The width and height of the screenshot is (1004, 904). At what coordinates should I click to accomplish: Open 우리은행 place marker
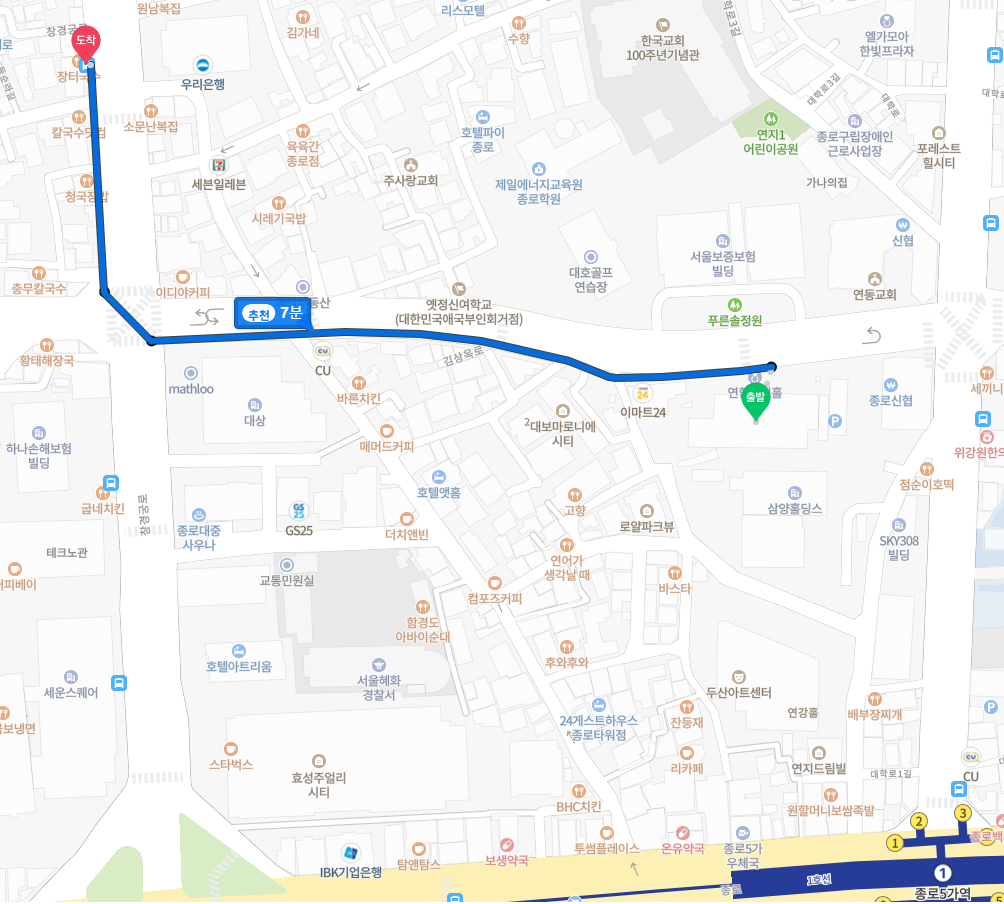[x=204, y=65]
